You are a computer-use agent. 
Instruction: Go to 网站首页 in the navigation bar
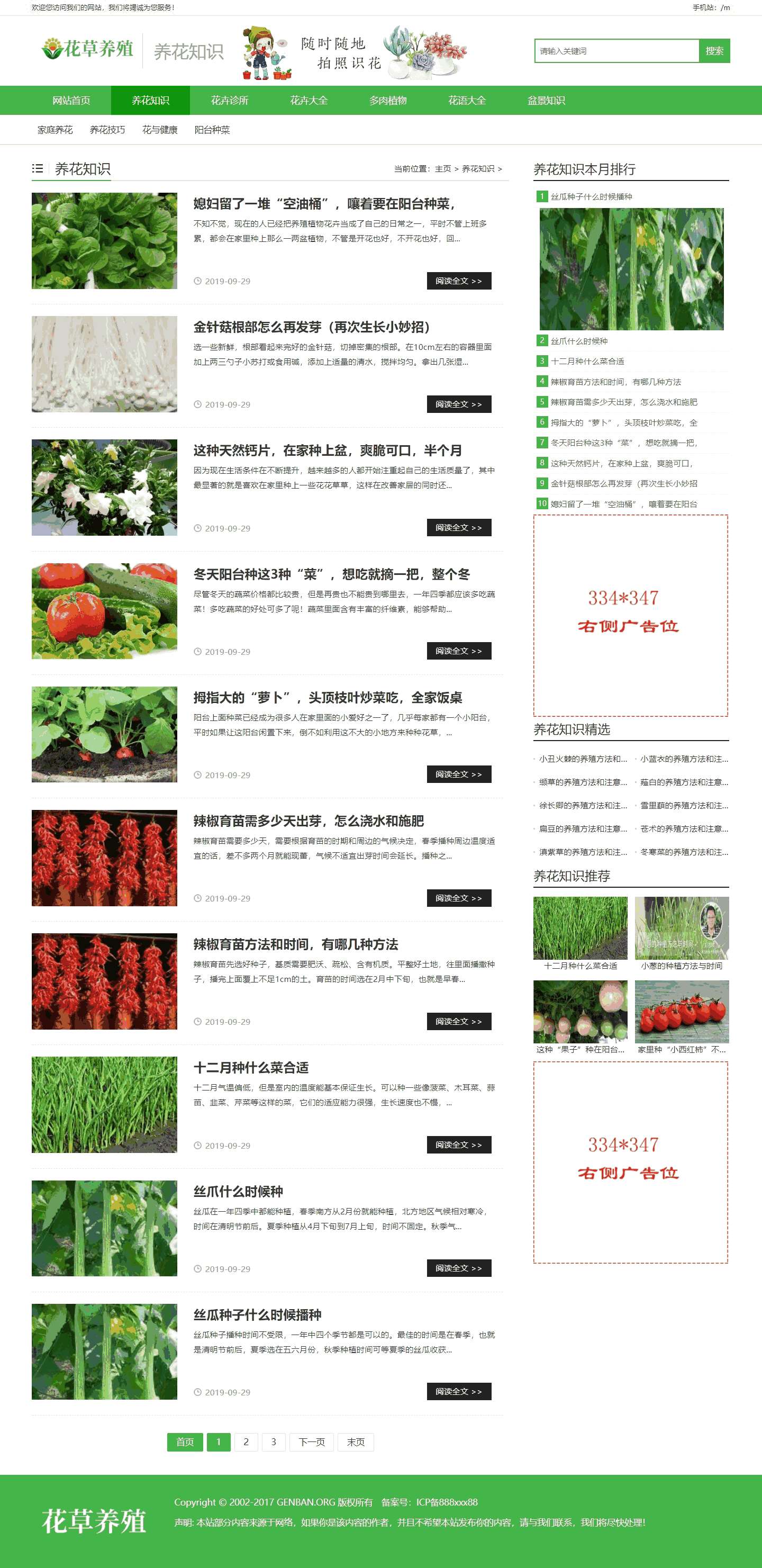pyautogui.click(x=71, y=101)
